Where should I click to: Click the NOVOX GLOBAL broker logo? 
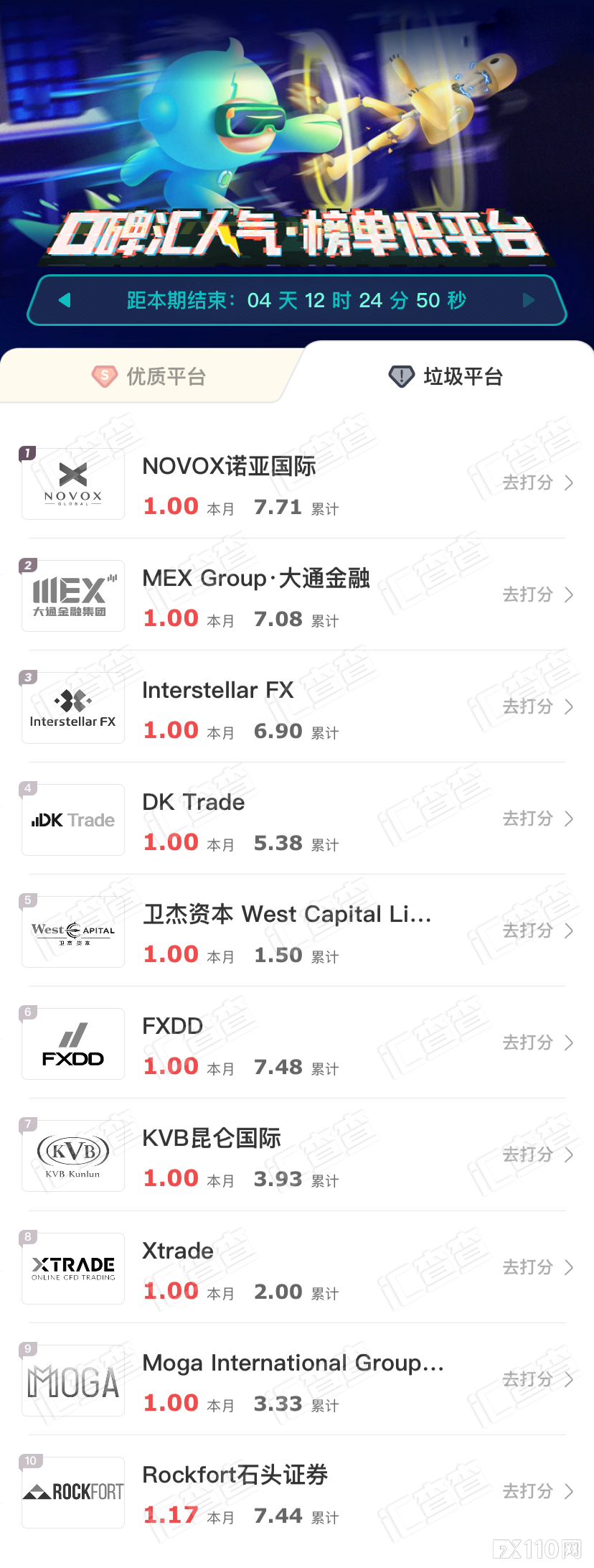(x=72, y=482)
